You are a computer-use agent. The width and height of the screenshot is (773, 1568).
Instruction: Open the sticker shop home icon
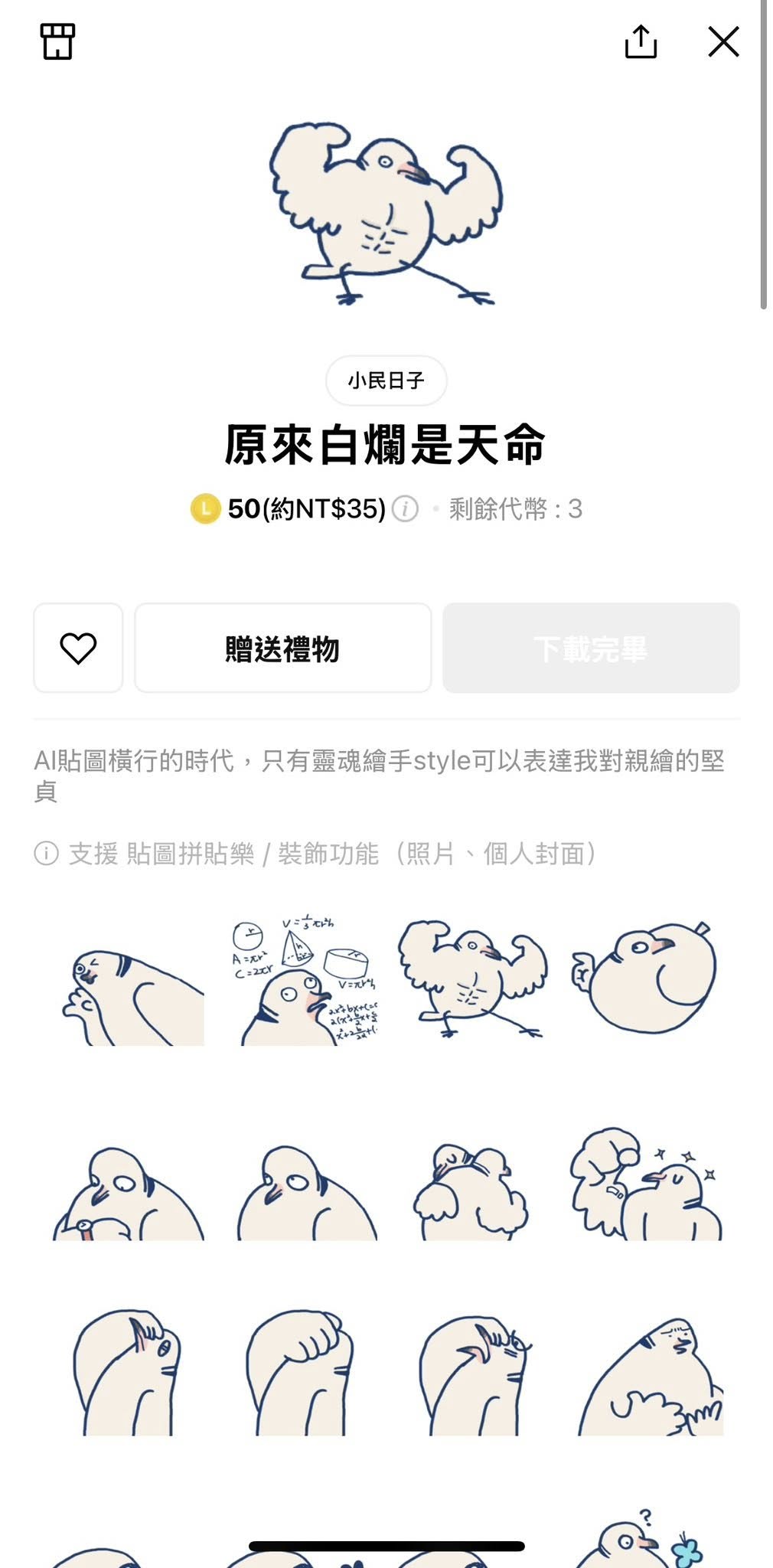[57, 41]
